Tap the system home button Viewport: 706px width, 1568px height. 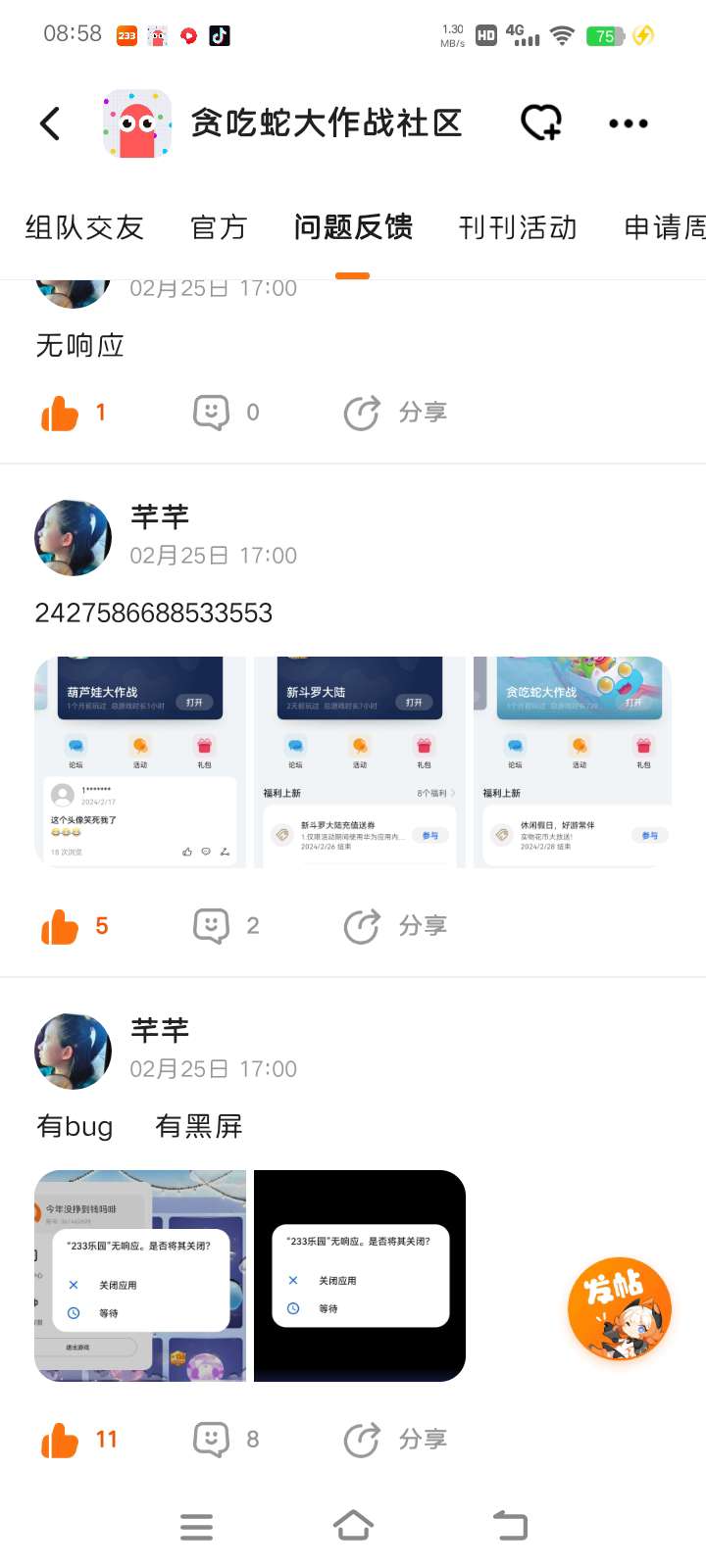pos(353,1526)
